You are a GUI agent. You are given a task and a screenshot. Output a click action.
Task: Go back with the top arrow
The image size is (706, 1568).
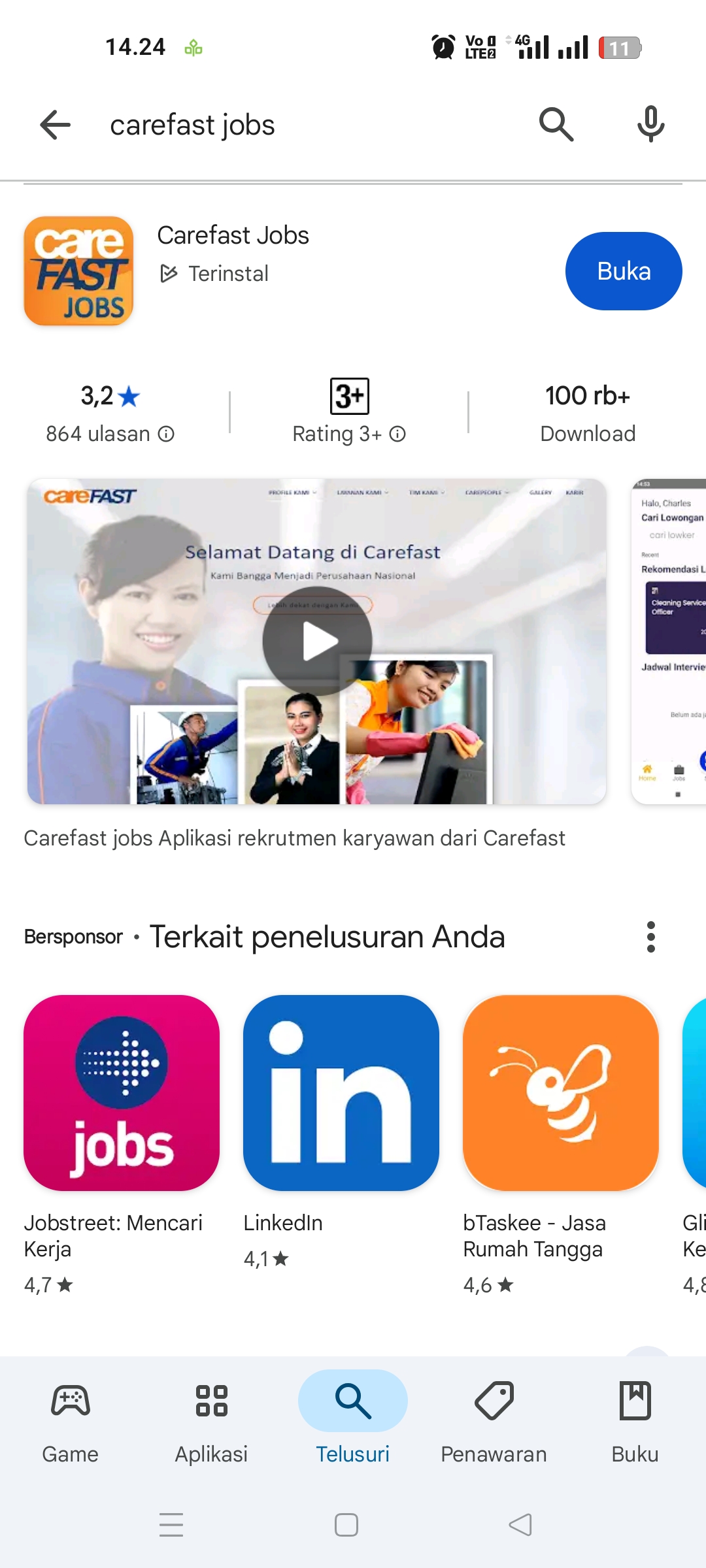(55, 124)
